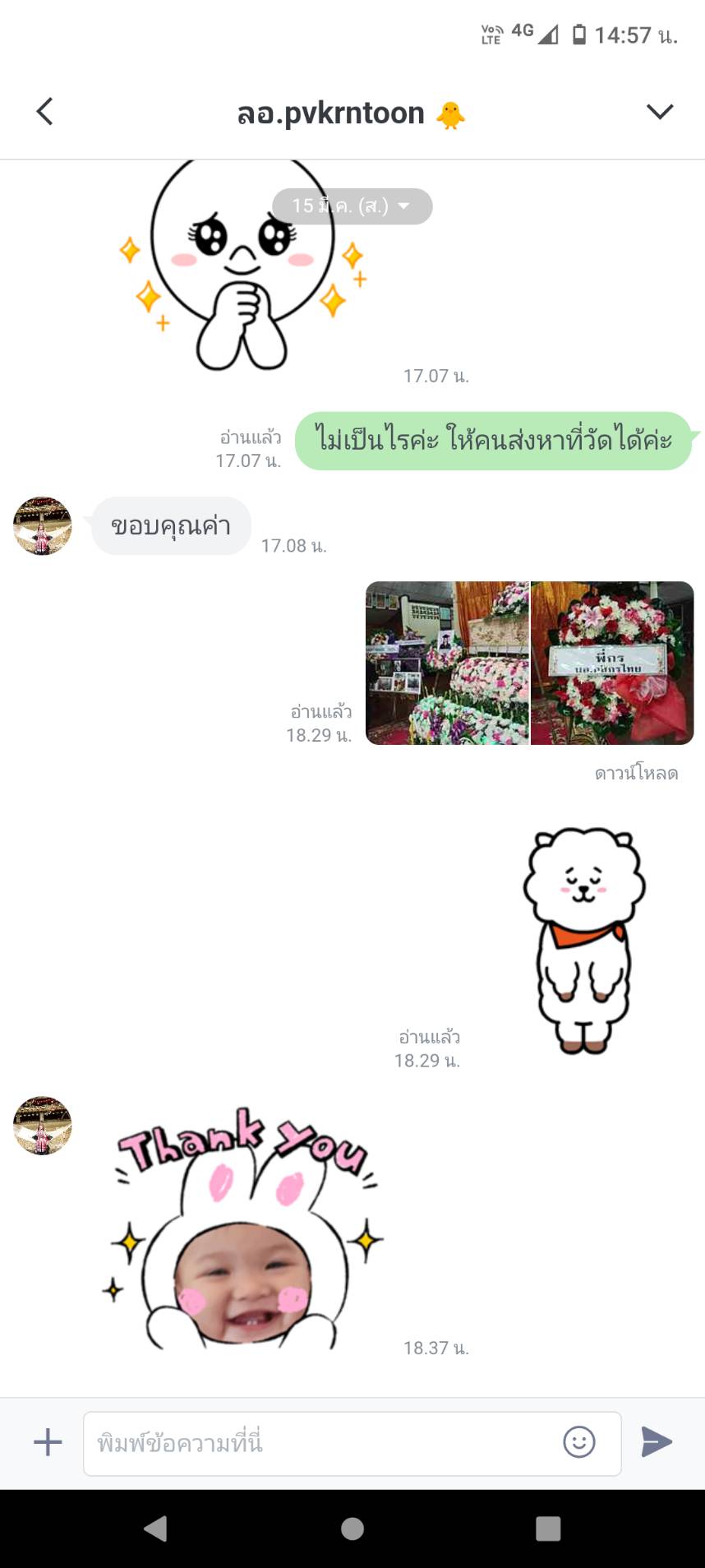The image size is (705, 1568).
Task: Open recent apps from navigation bar
Action: 548,1529
